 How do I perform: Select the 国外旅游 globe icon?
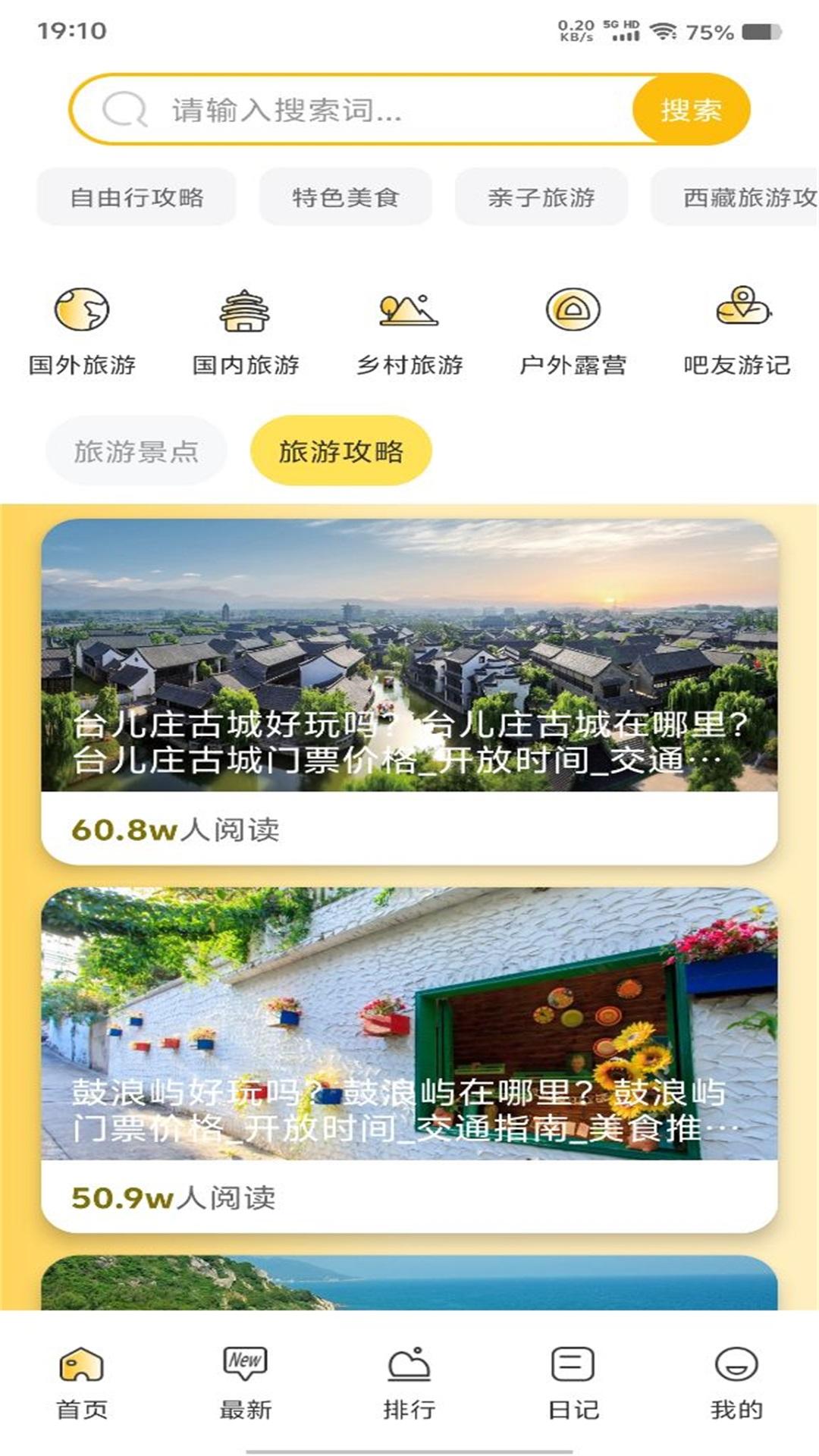pos(81,311)
